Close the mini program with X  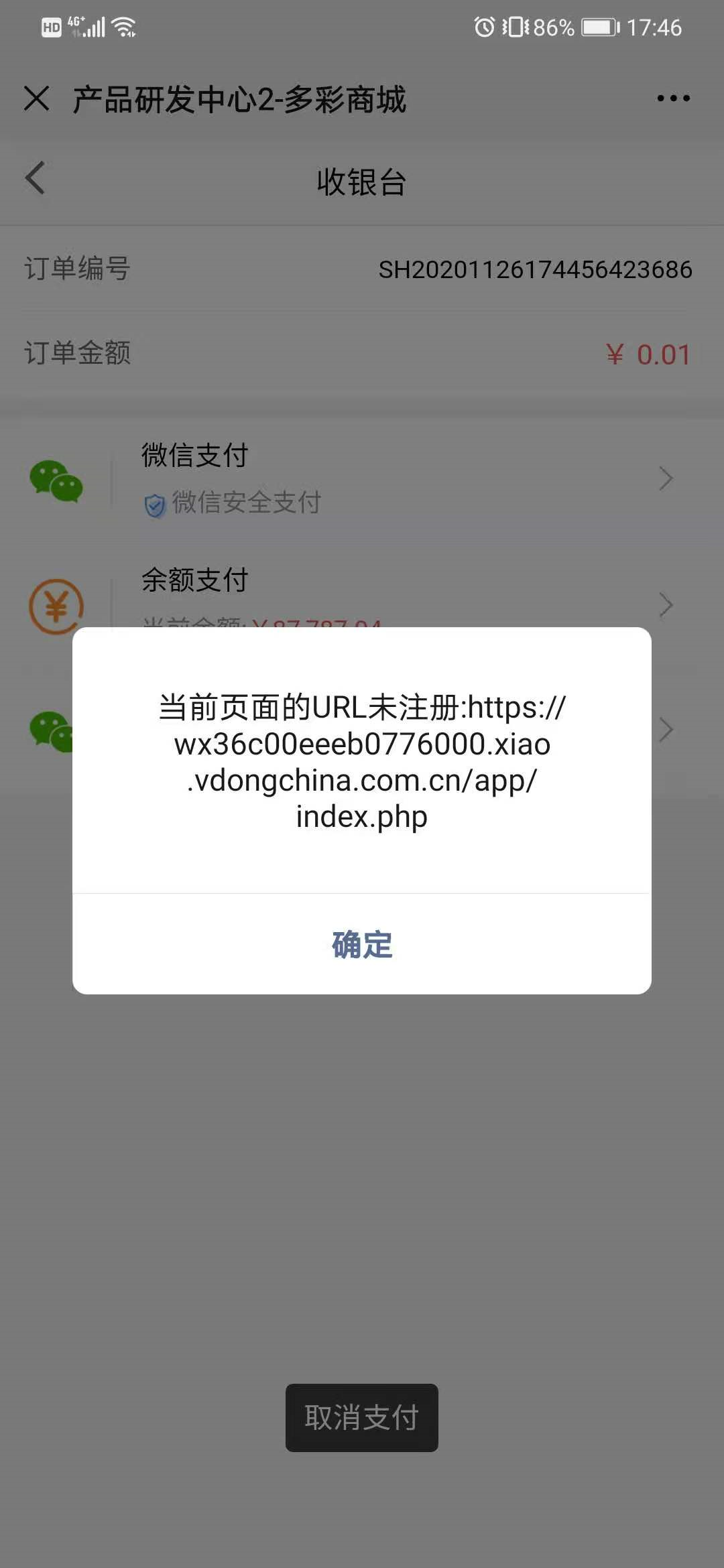[37, 99]
